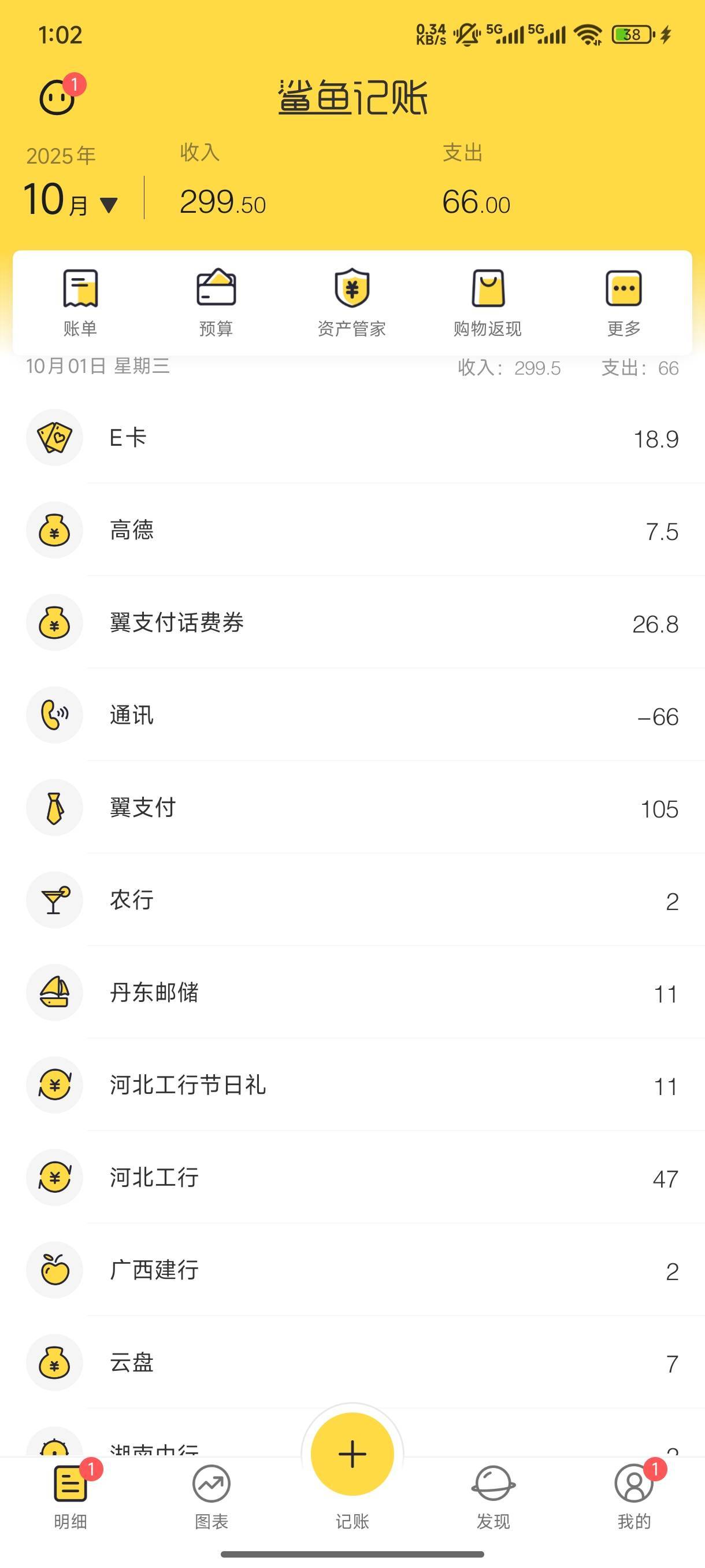Switch to the 图表 charts tab
Screen dimensions: 705x1568
pyautogui.click(x=211, y=1496)
